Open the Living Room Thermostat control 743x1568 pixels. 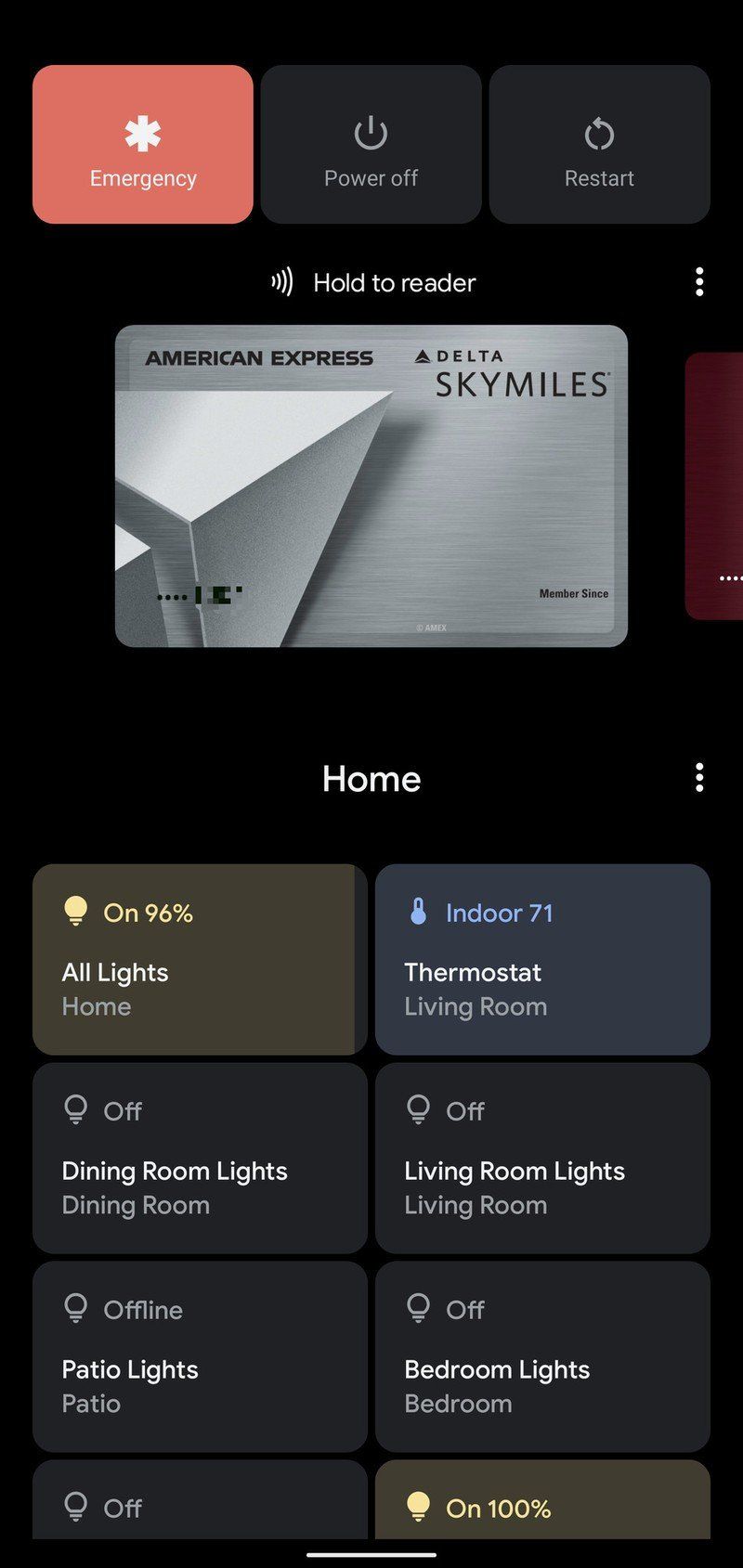click(542, 959)
